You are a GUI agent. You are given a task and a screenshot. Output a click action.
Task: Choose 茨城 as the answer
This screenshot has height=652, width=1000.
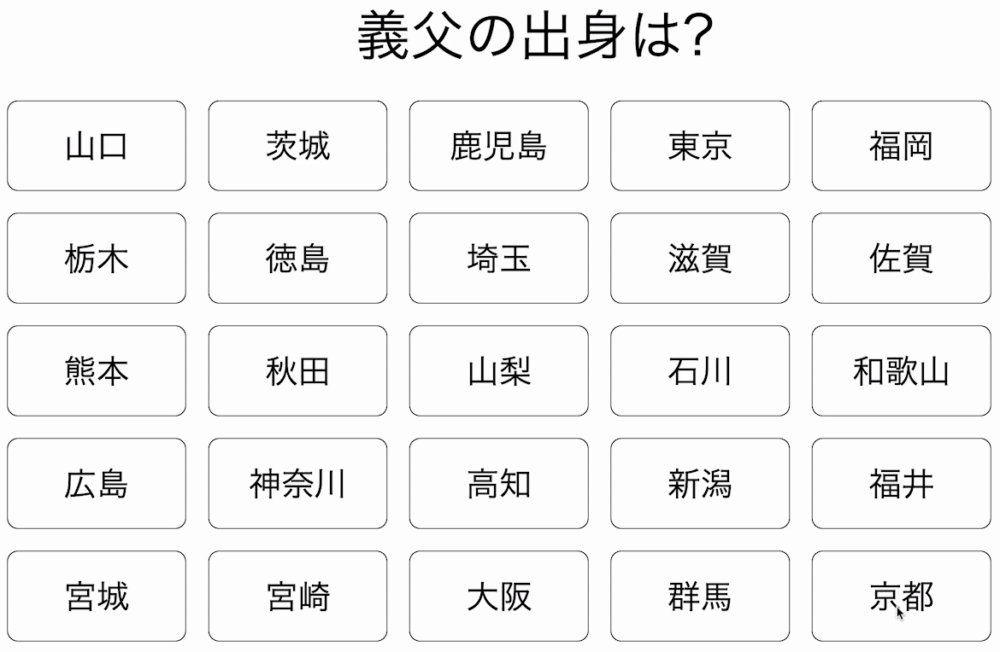[298, 146]
